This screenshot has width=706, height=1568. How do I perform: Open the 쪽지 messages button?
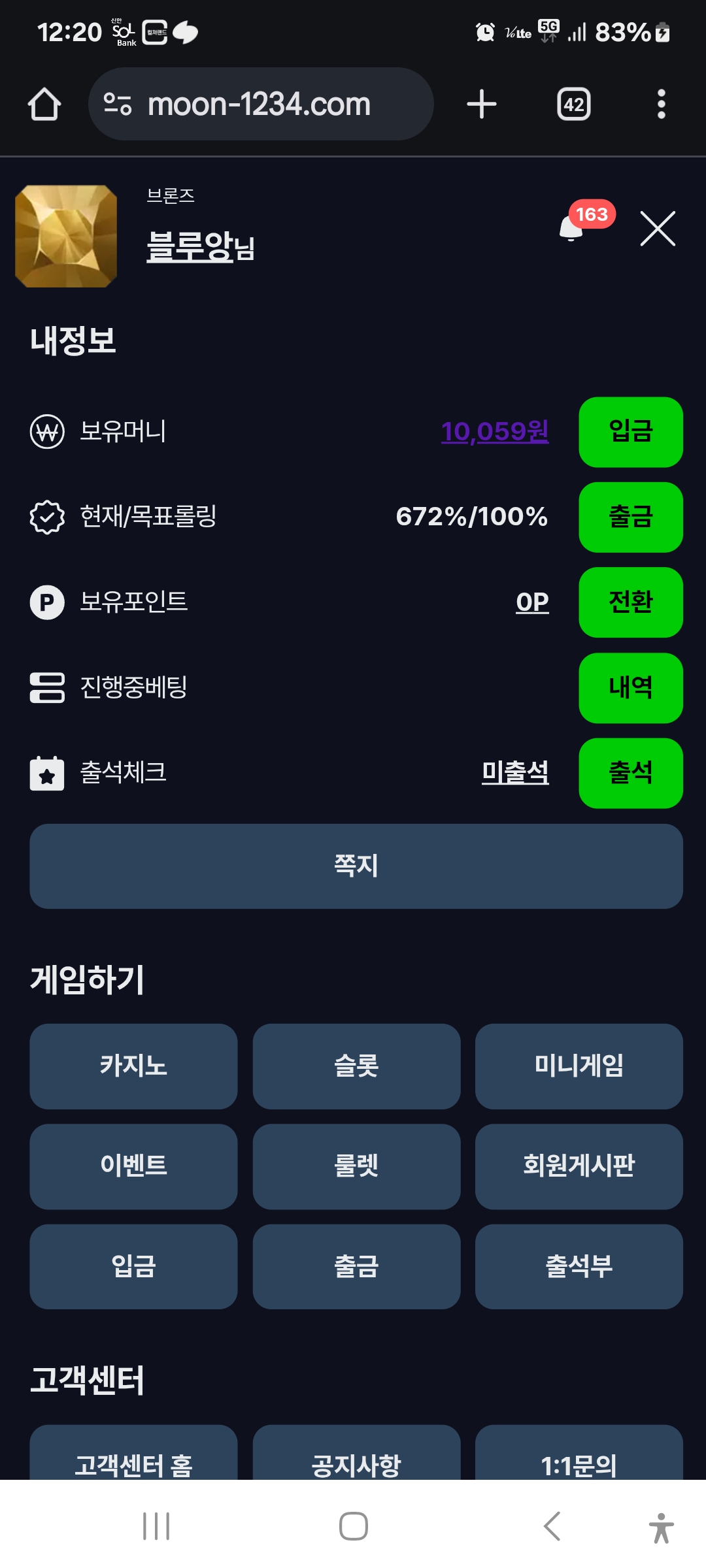tap(356, 866)
